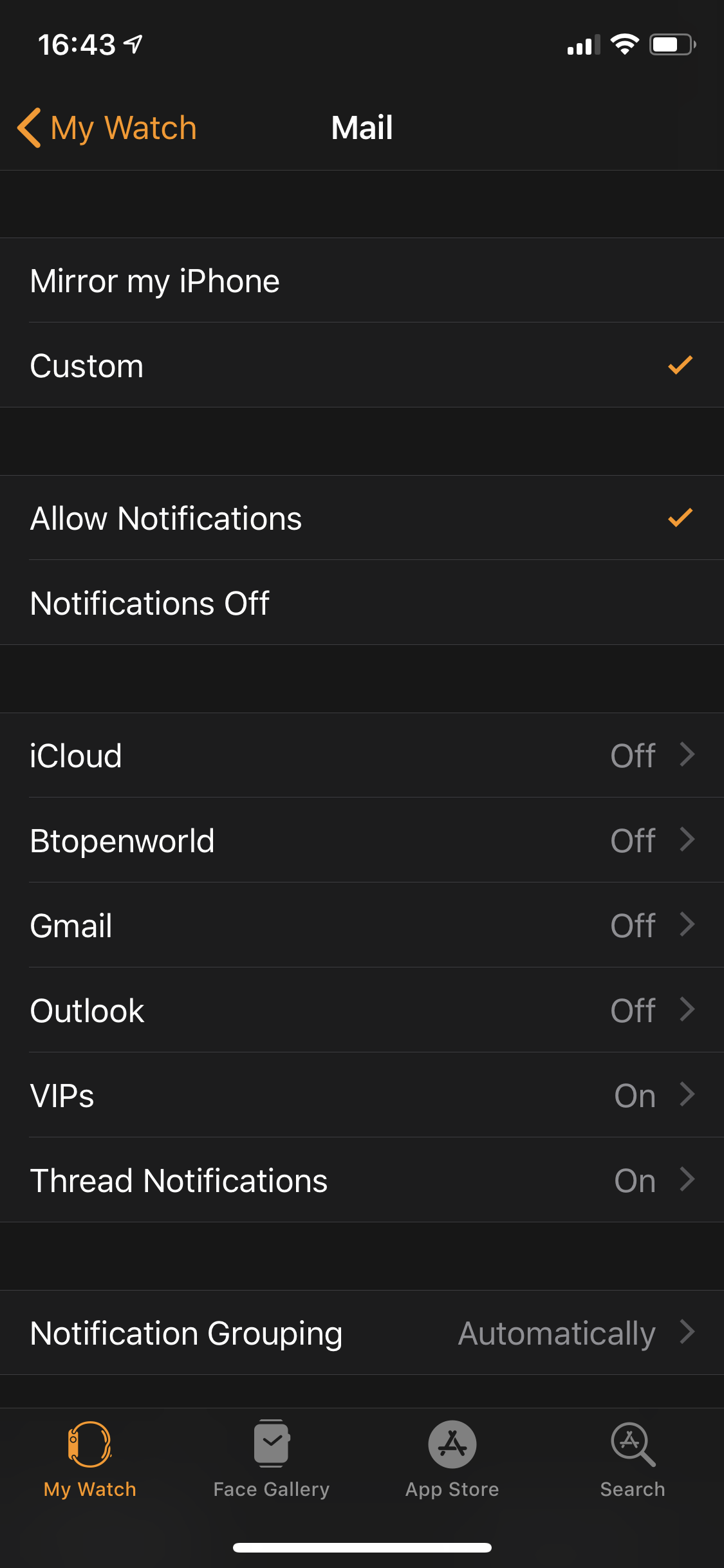The height and width of the screenshot is (1568, 724).
Task: Select Mirror my iPhone option
Action: [x=362, y=281]
